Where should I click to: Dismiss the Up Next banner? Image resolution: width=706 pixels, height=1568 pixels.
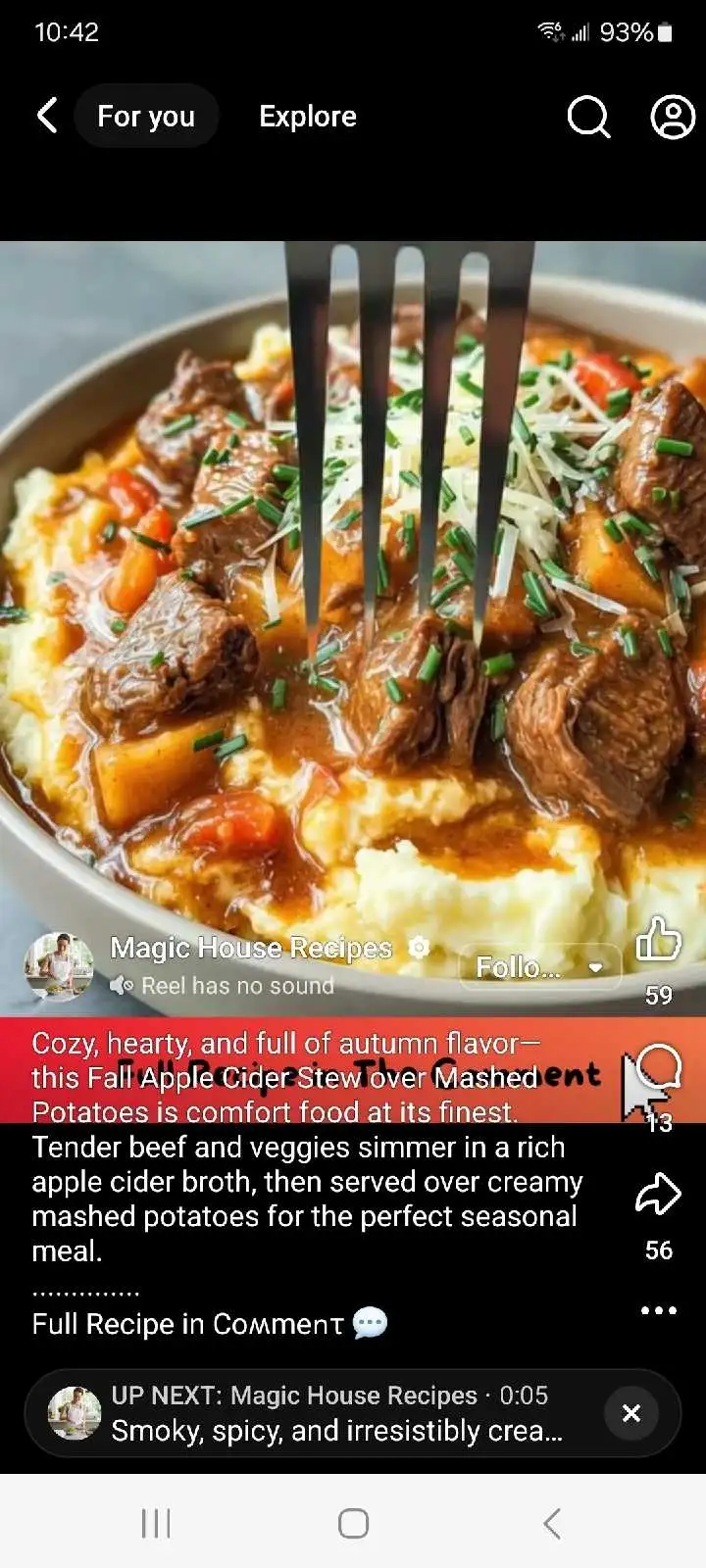point(631,1413)
